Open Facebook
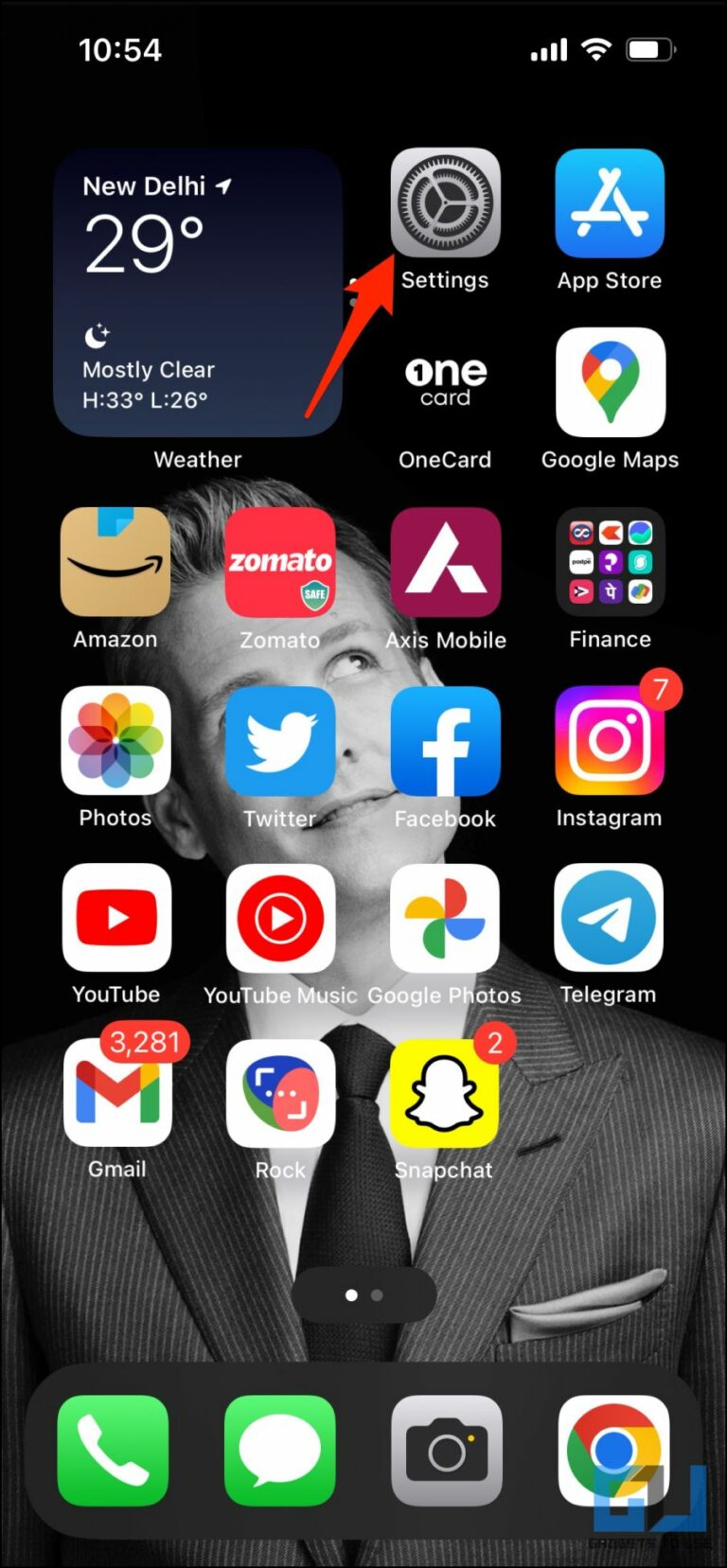 [x=445, y=740]
